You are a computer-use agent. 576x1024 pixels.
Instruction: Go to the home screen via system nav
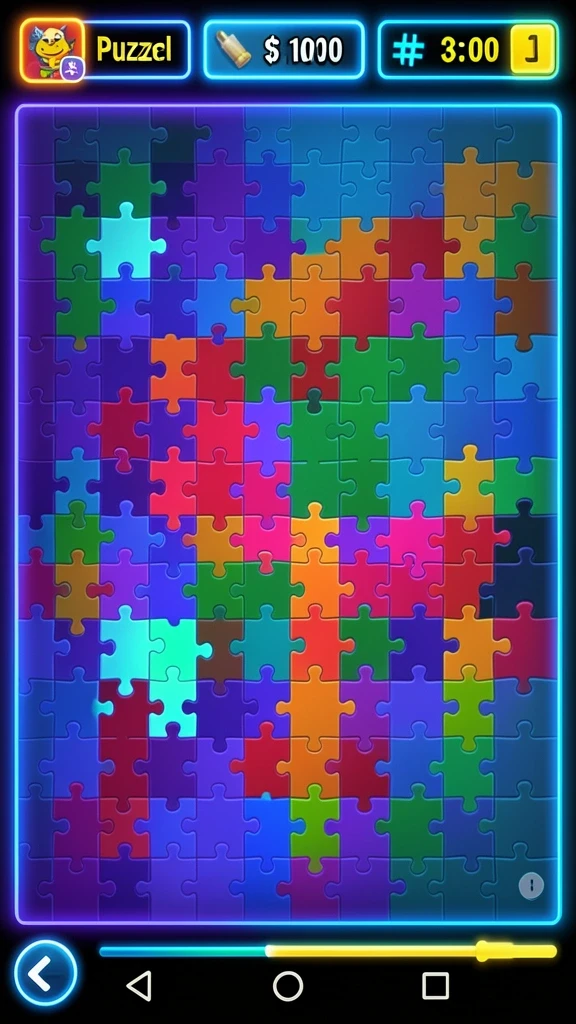click(288, 985)
